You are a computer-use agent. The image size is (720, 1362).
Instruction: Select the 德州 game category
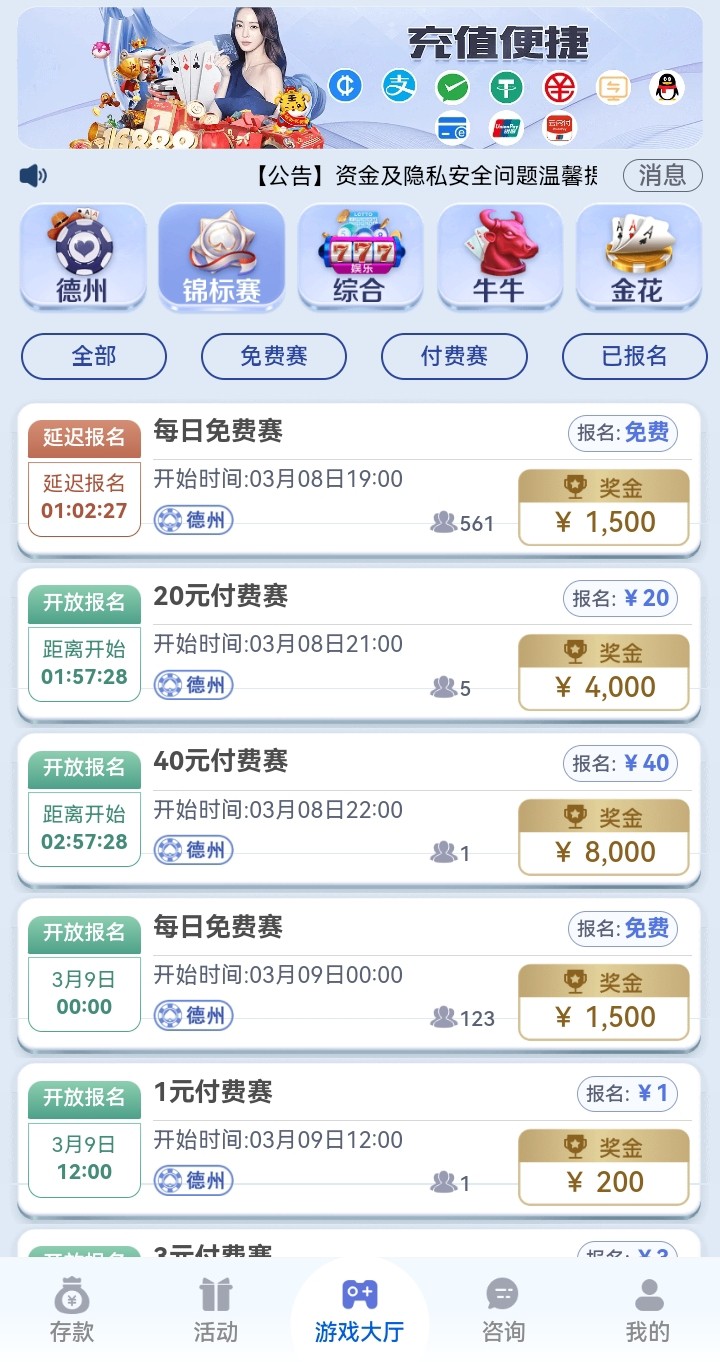click(x=83, y=257)
